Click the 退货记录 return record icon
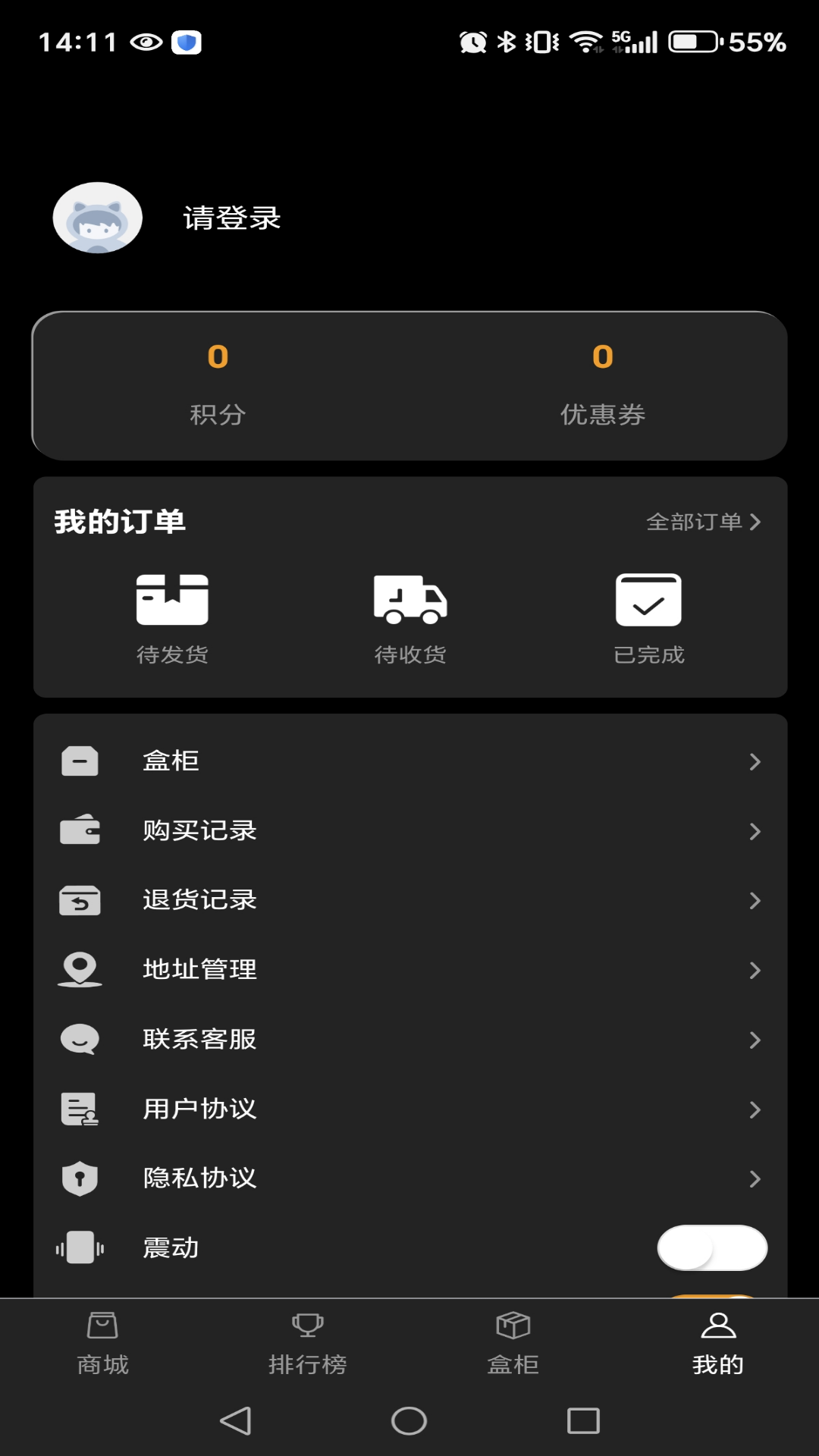This screenshot has width=819, height=1456. click(x=79, y=900)
